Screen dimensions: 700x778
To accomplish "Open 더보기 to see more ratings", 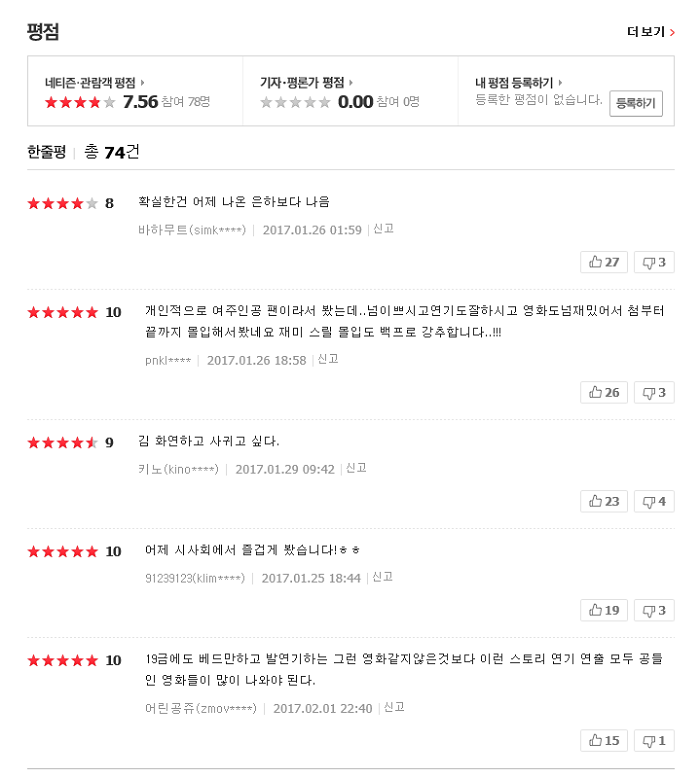I will [650, 32].
